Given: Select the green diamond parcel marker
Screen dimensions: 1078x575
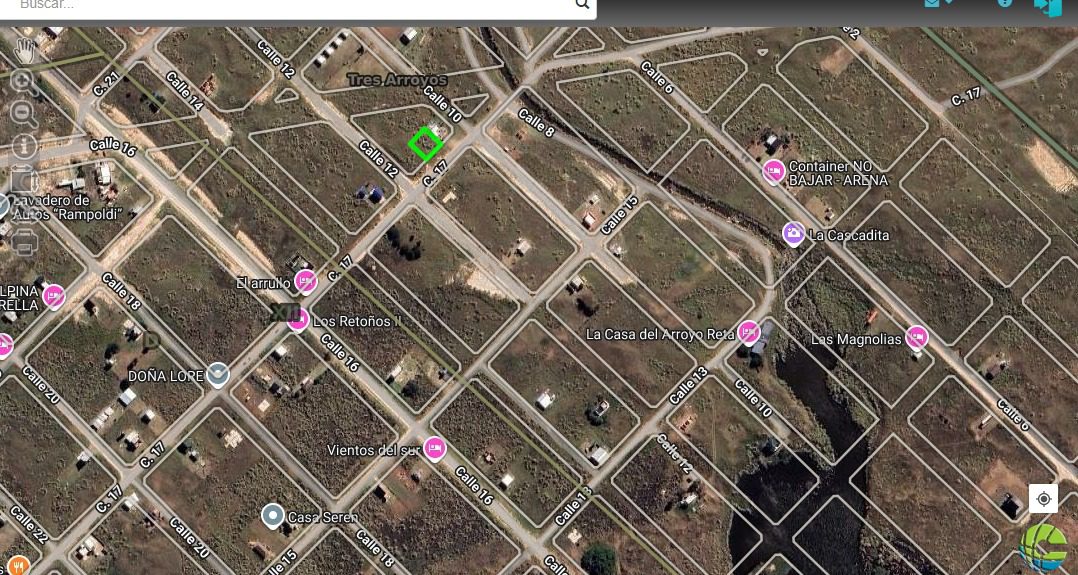Looking at the screenshot, I should (x=425, y=144).
